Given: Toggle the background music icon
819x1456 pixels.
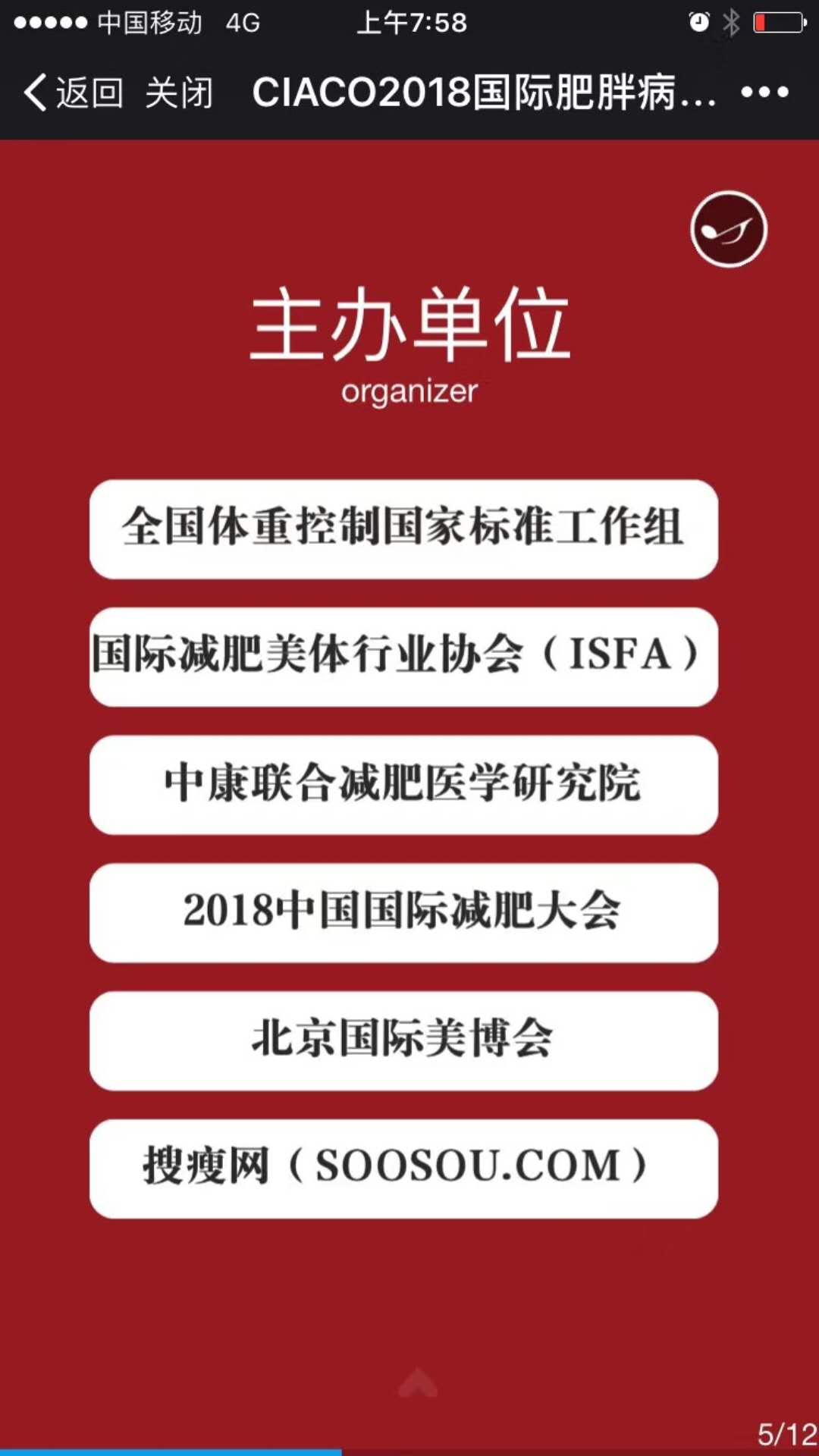Looking at the screenshot, I should 729,229.
